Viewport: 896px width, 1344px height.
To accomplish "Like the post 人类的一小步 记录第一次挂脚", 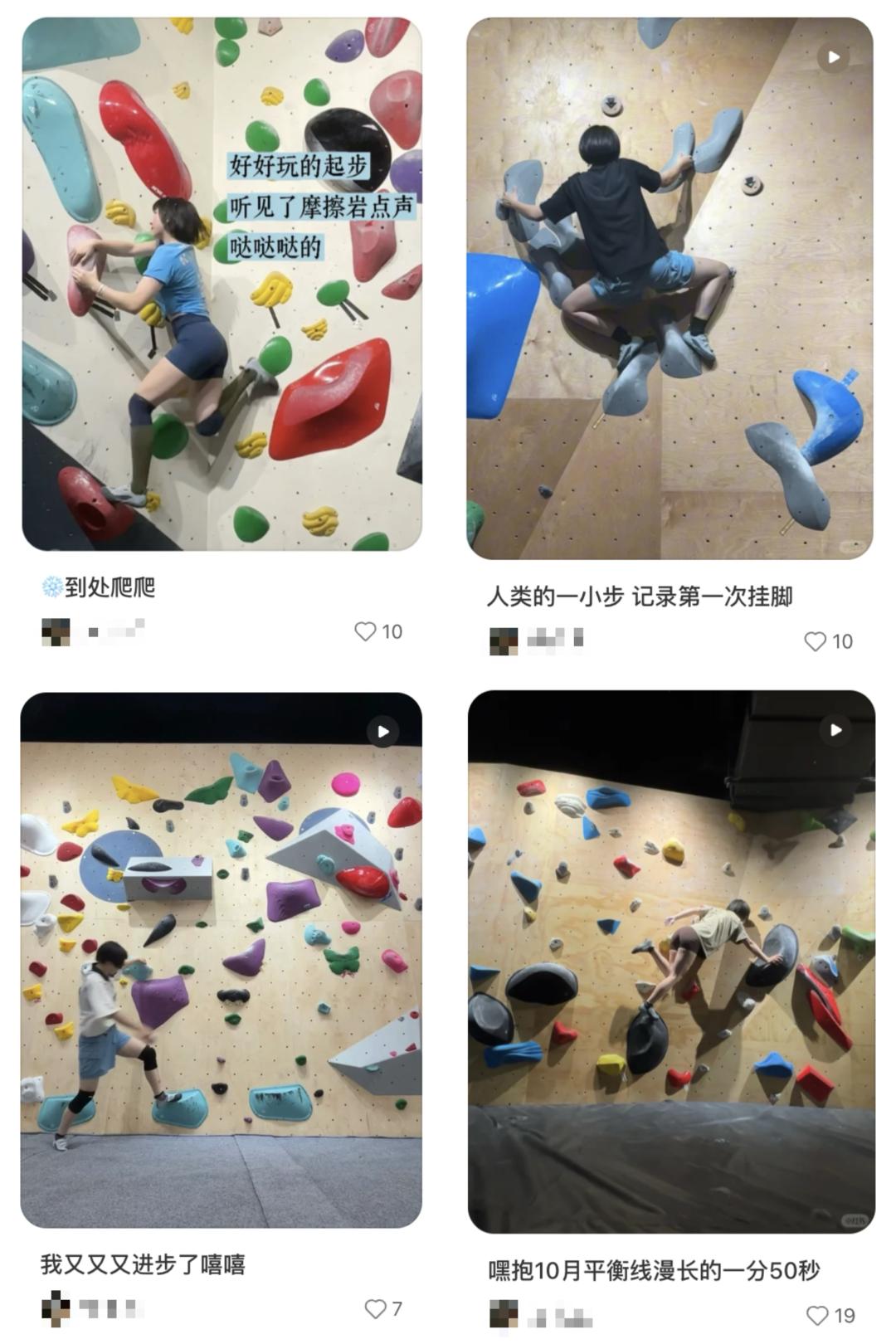I will point(816,641).
